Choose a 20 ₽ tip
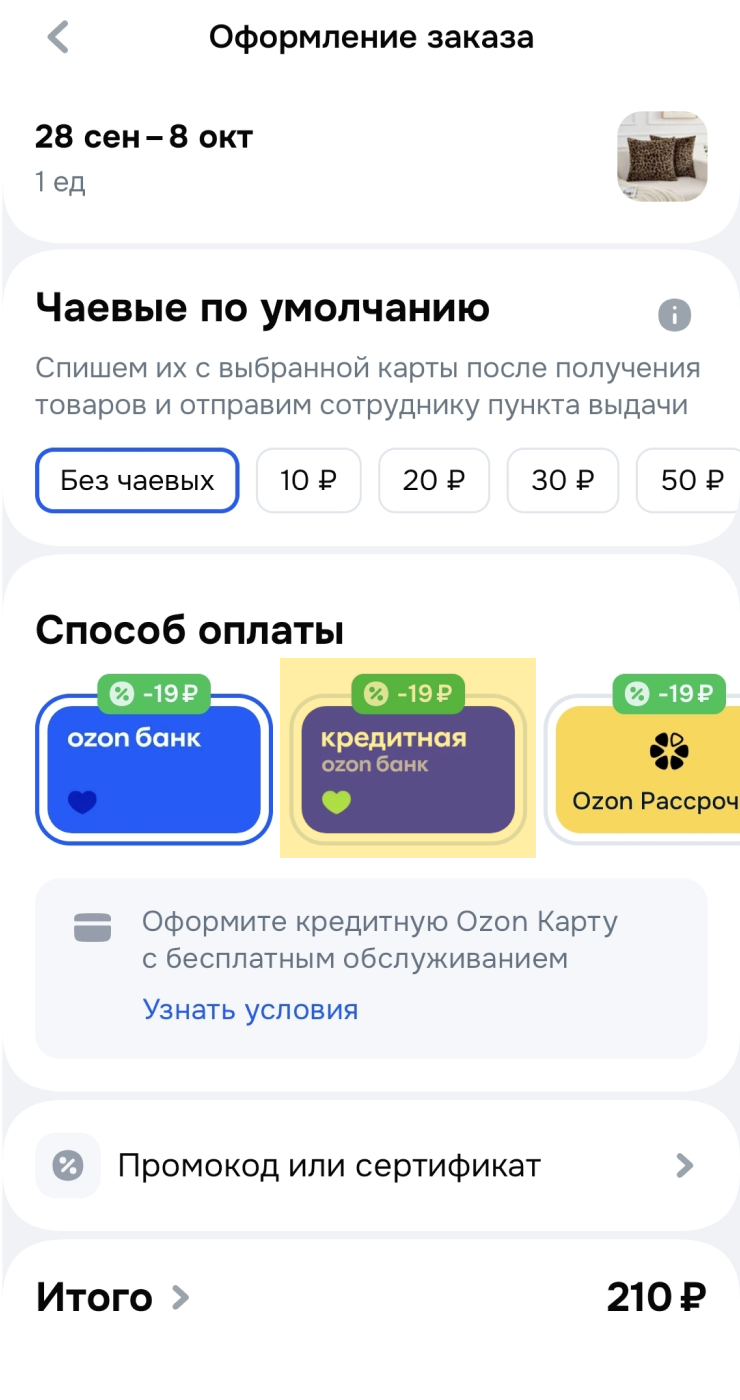This screenshot has height=1400, width=740. 434,480
